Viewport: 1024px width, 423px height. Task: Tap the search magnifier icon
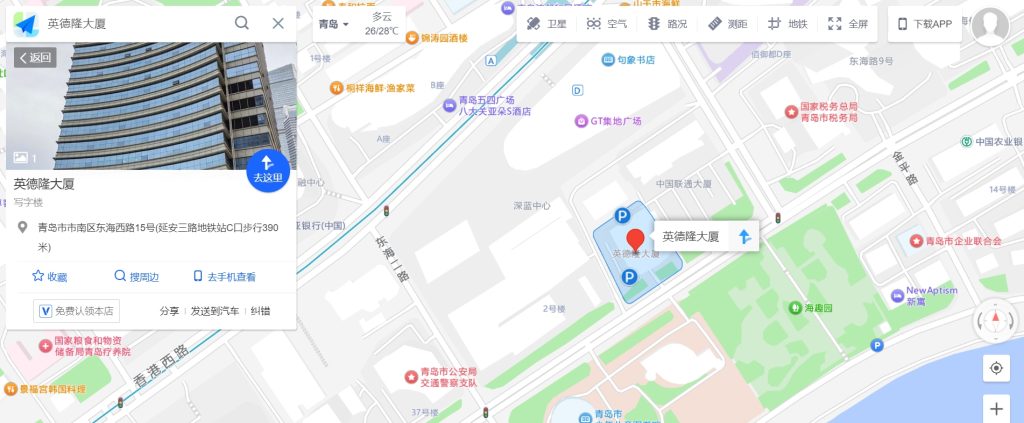(242, 23)
